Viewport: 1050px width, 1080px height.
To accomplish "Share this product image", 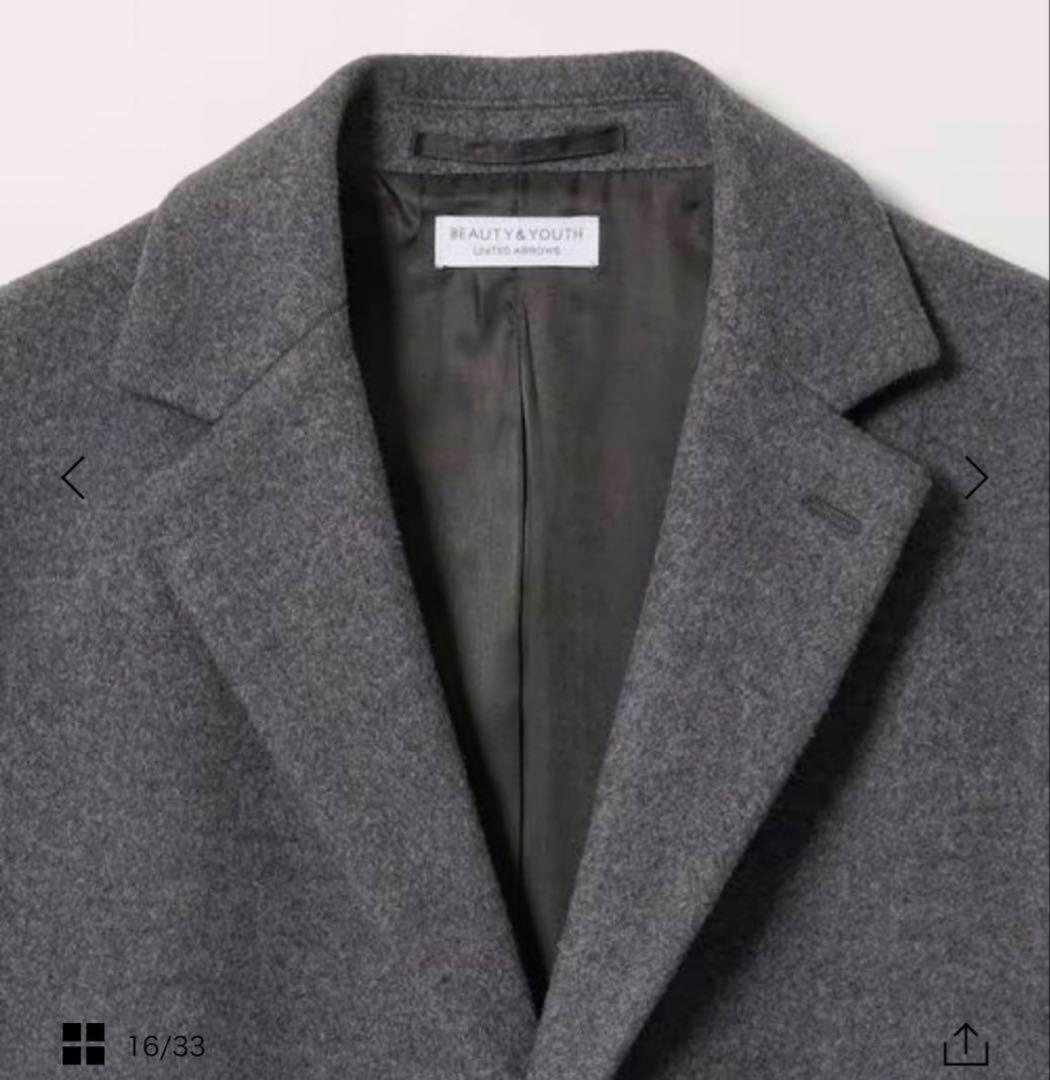I will click(x=965, y=1044).
